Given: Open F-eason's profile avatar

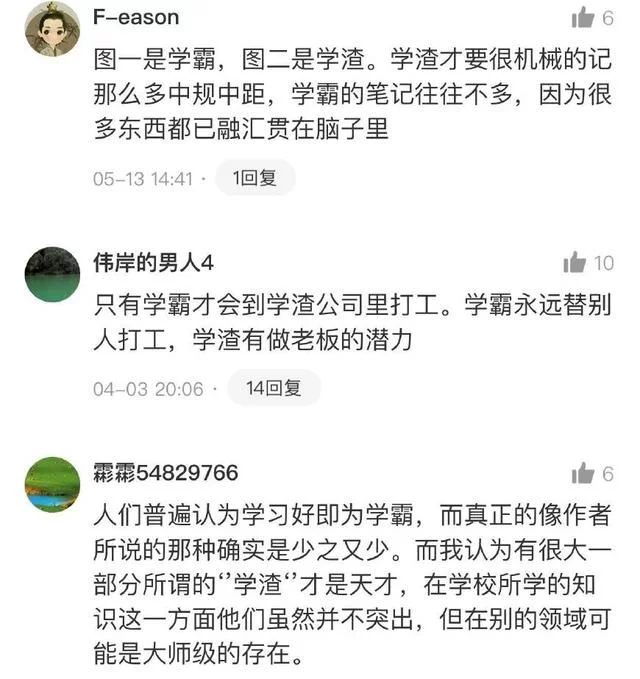Looking at the screenshot, I should pos(51,28).
